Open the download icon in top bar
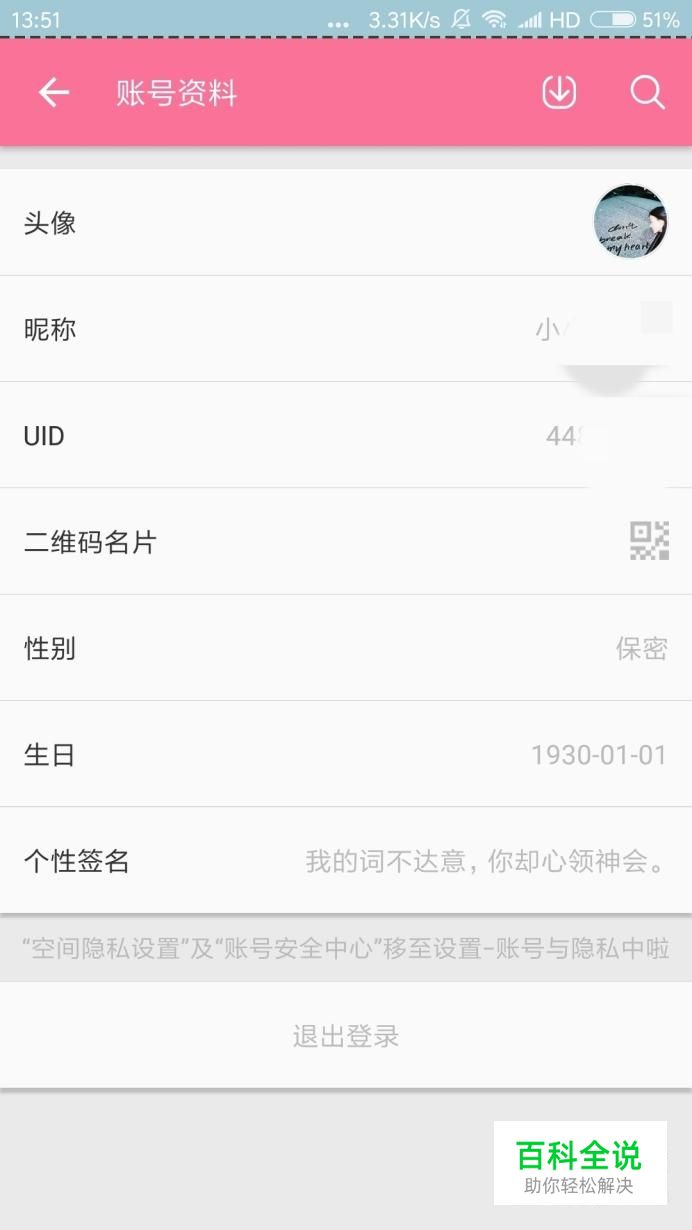The height and width of the screenshot is (1230, 692). (559, 93)
